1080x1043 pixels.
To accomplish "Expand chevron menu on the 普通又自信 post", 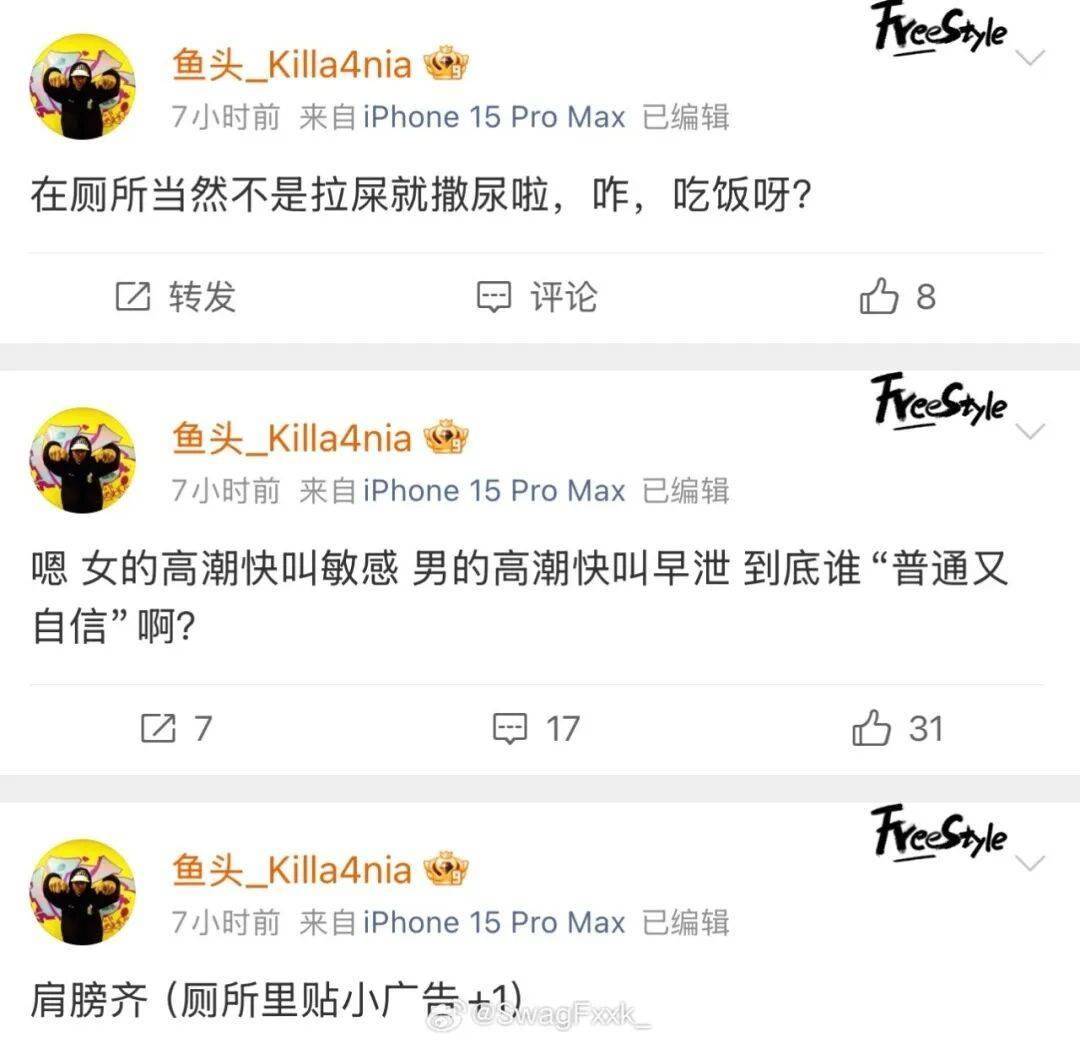I will pos(1029,431).
